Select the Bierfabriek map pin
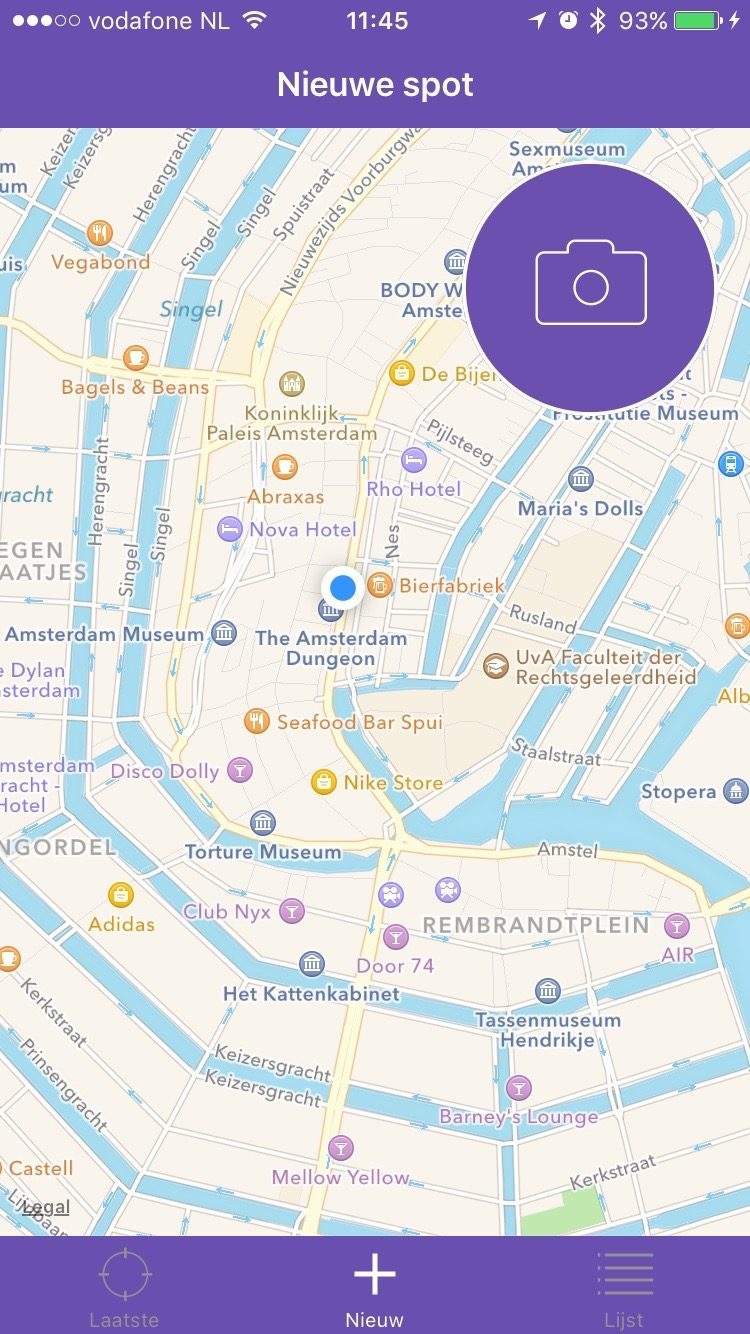 tap(379, 585)
